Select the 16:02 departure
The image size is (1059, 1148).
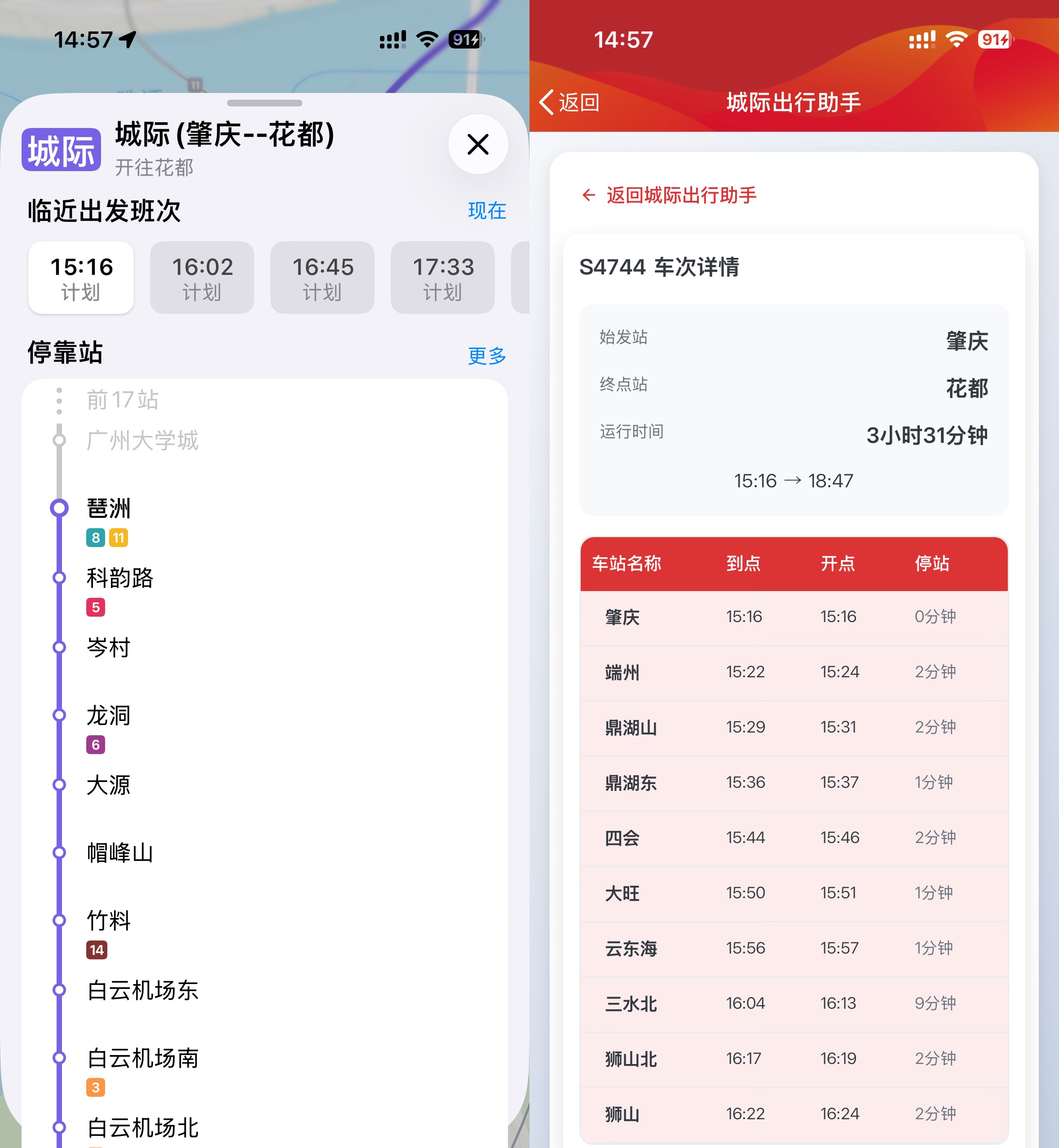pyautogui.click(x=202, y=278)
